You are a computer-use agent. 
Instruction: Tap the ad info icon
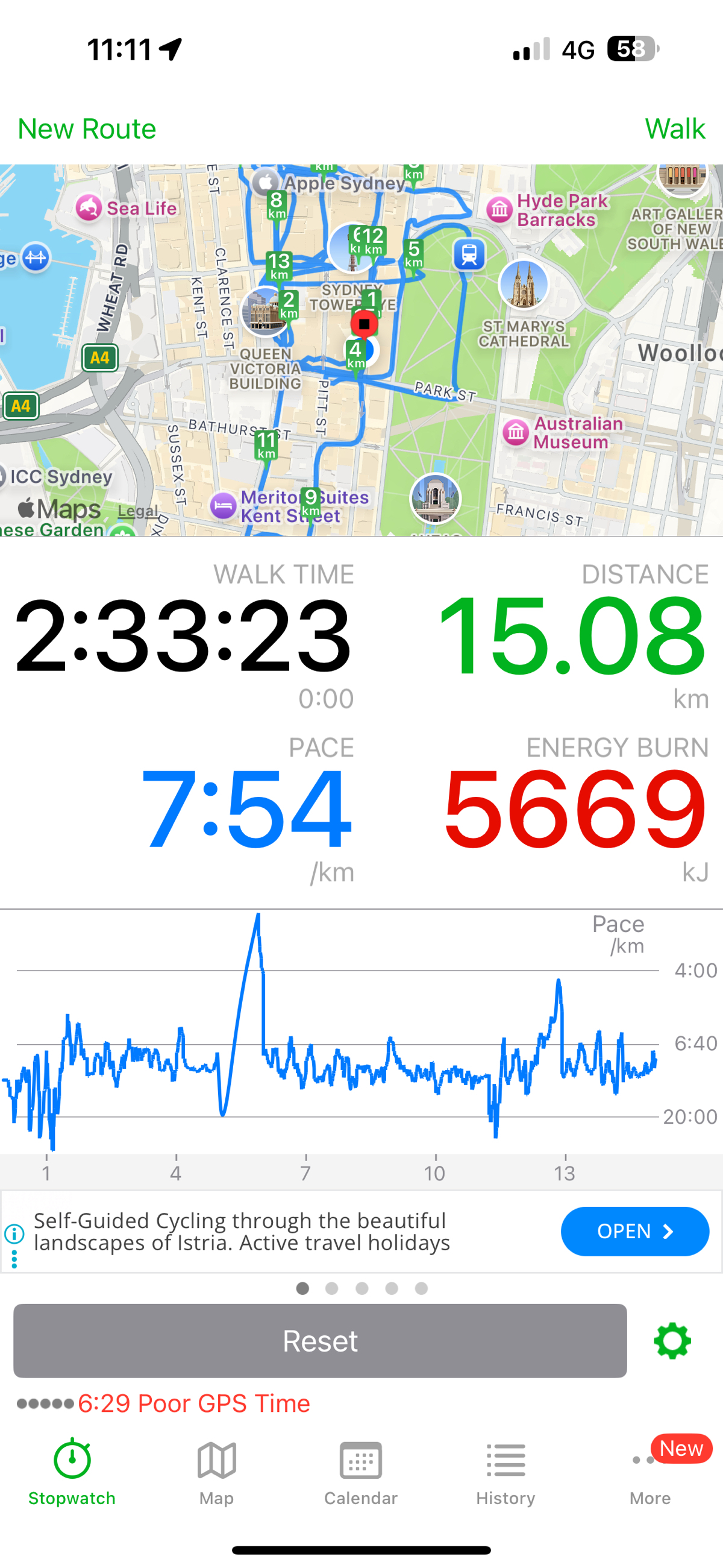pyautogui.click(x=14, y=1234)
